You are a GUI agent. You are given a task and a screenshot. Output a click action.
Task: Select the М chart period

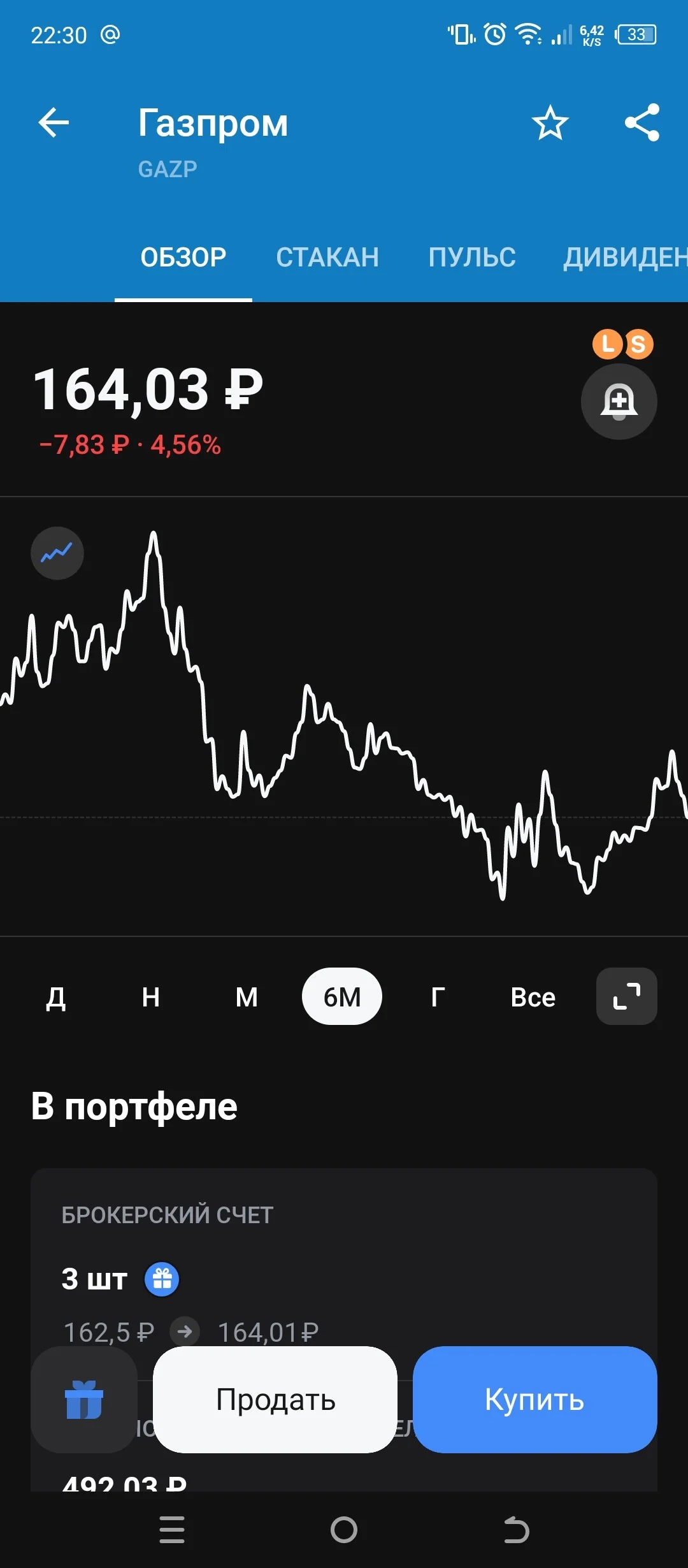[x=247, y=997]
